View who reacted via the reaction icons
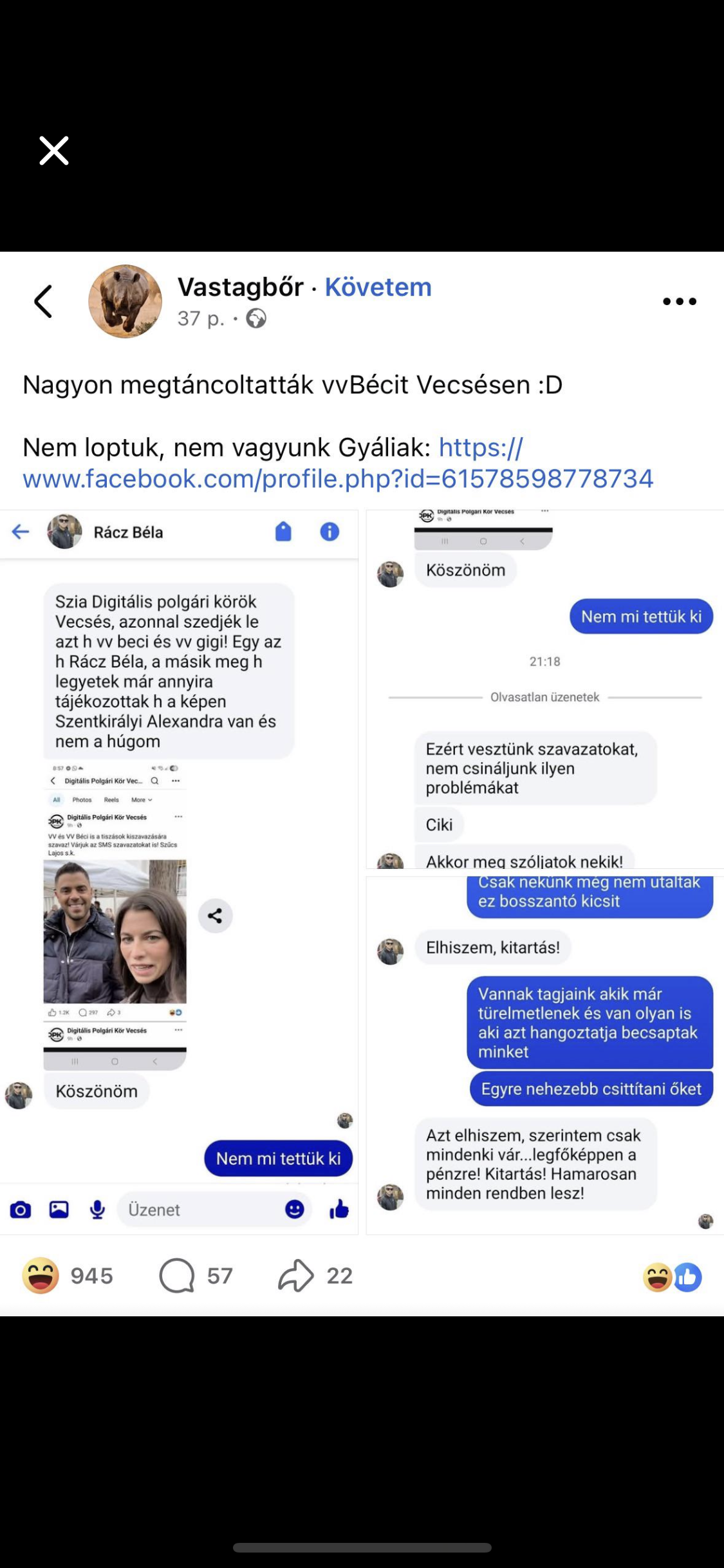The width and height of the screenshot is (724, 1568). point(672,1277)
